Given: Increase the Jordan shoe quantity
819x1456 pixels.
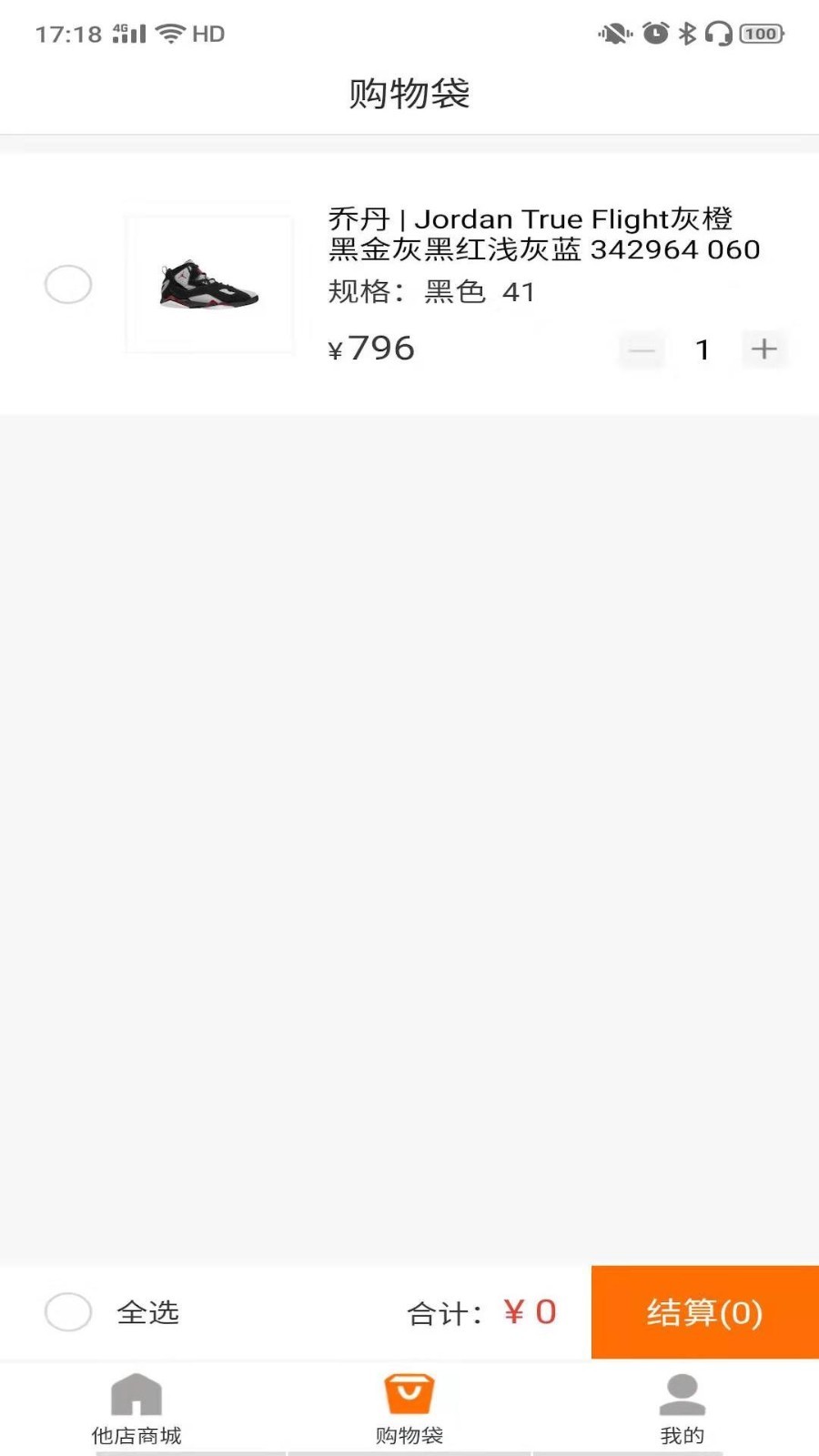Looking at the screenshot, I should (764, 349).
